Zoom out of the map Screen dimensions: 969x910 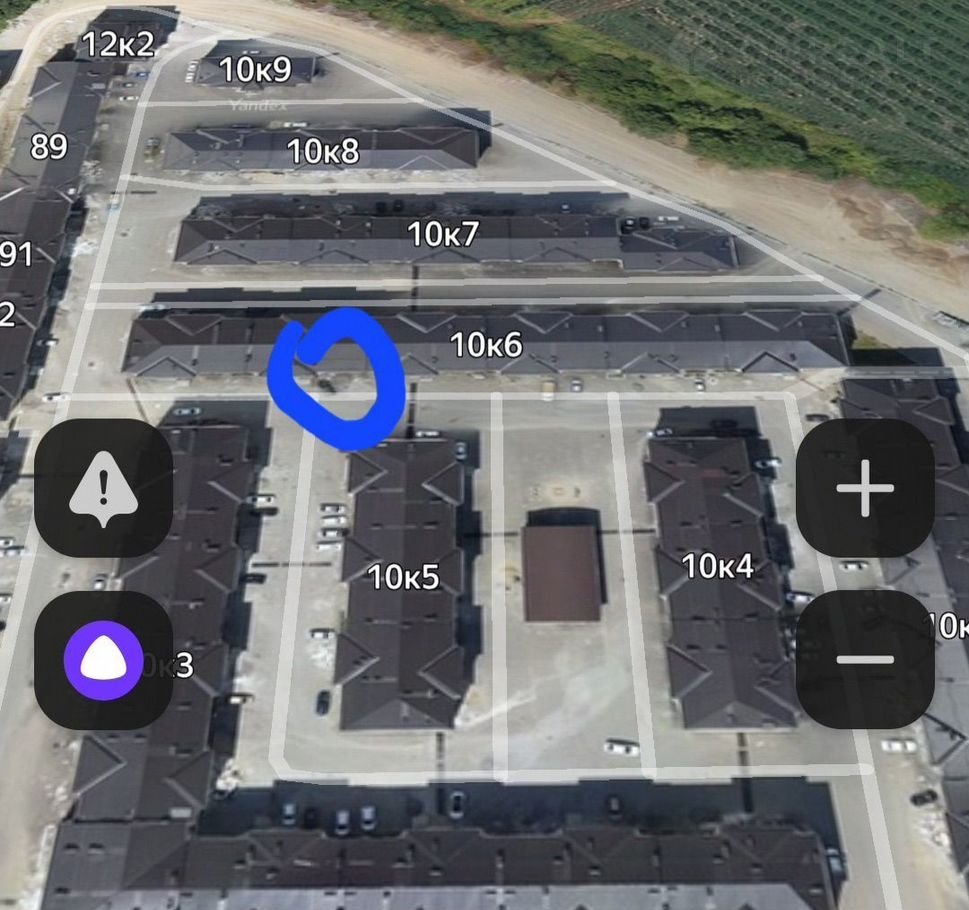[865, 659]
